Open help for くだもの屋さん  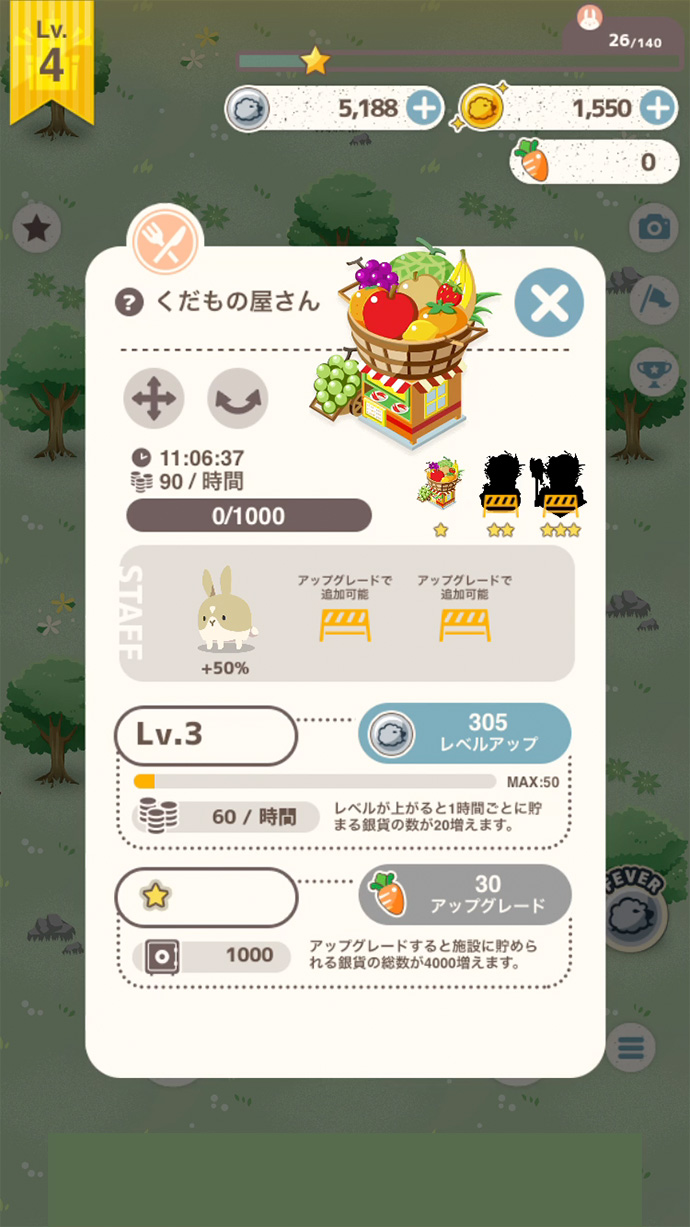[x=130, y=301]
